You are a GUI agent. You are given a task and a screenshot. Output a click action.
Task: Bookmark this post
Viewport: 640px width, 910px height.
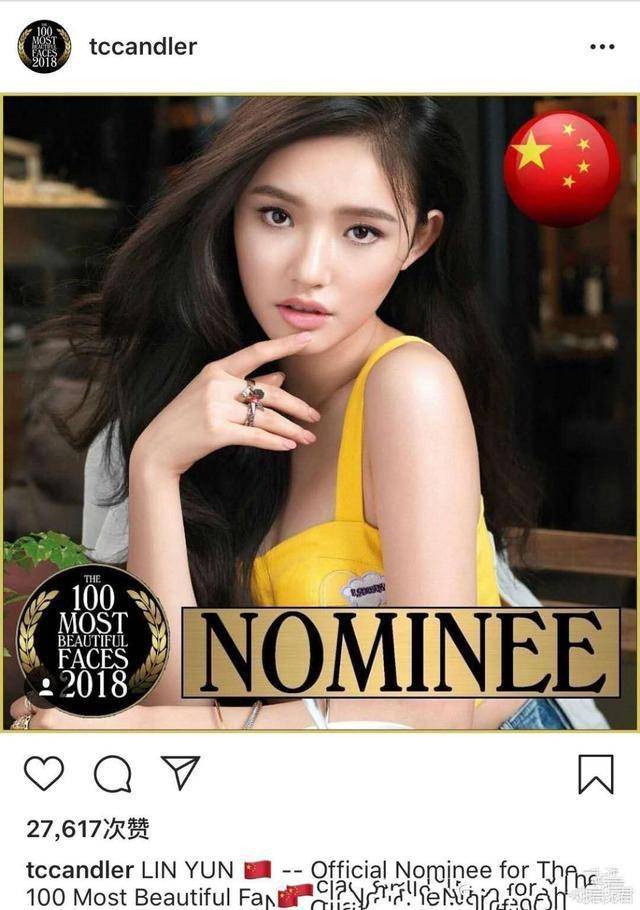tap(596, 773)
